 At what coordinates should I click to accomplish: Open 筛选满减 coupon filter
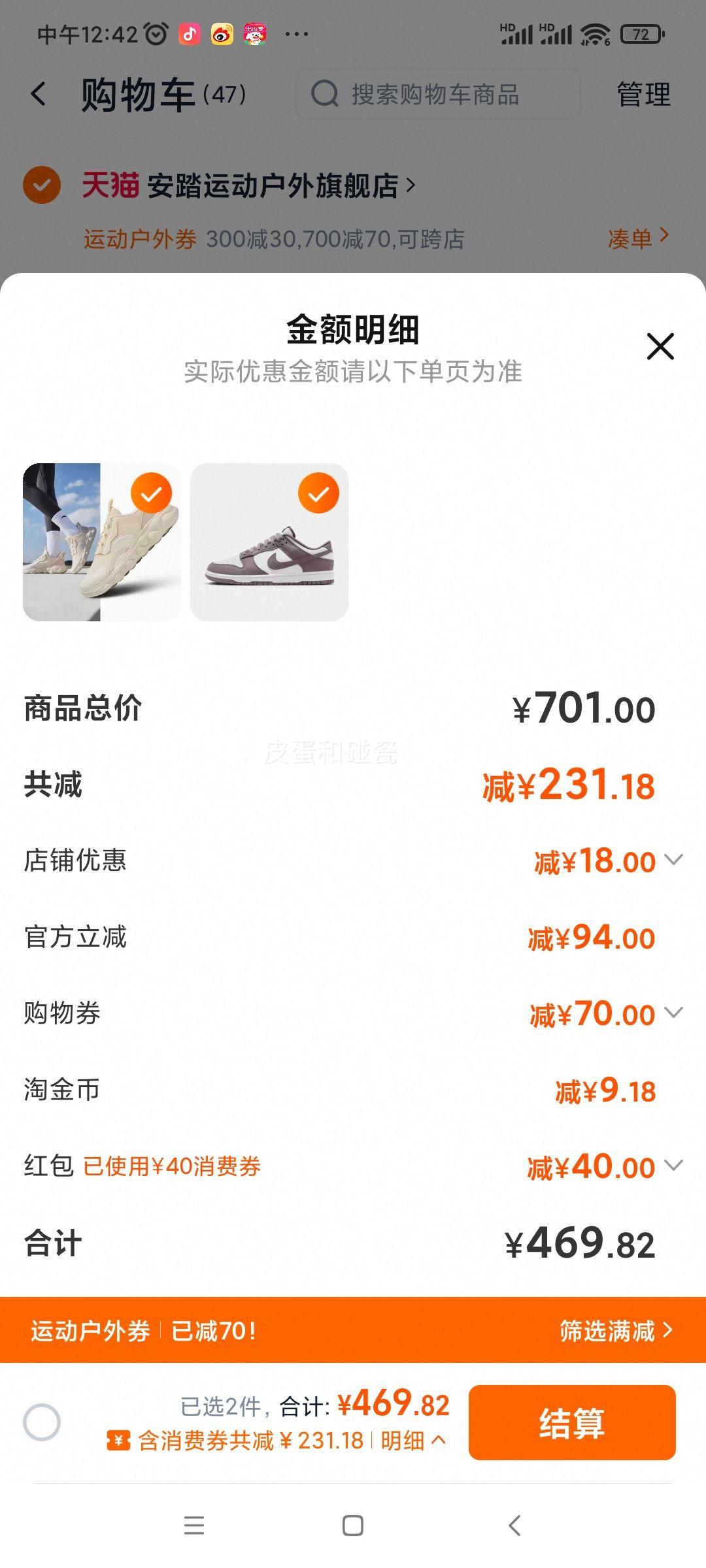pos(613,1332)
